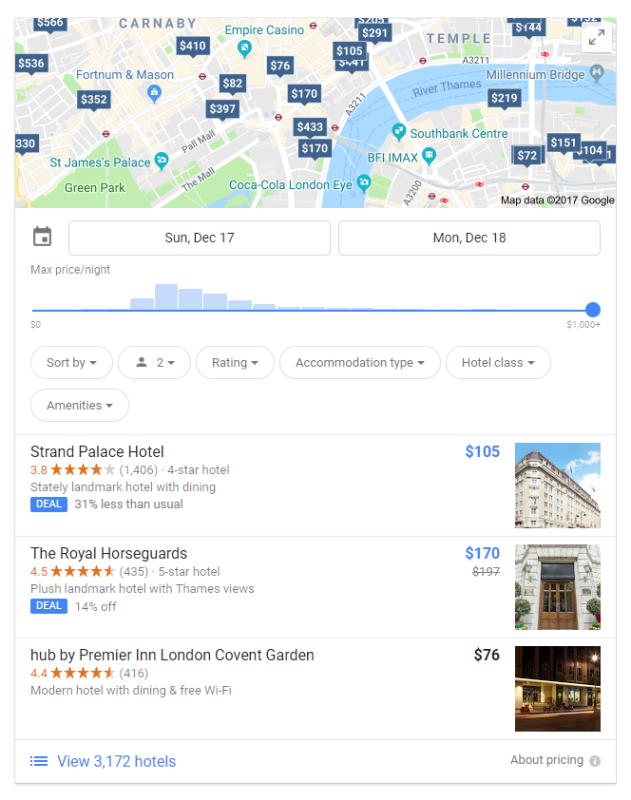Open hub by Premier Inn Covent Garden

coord(172,655)
